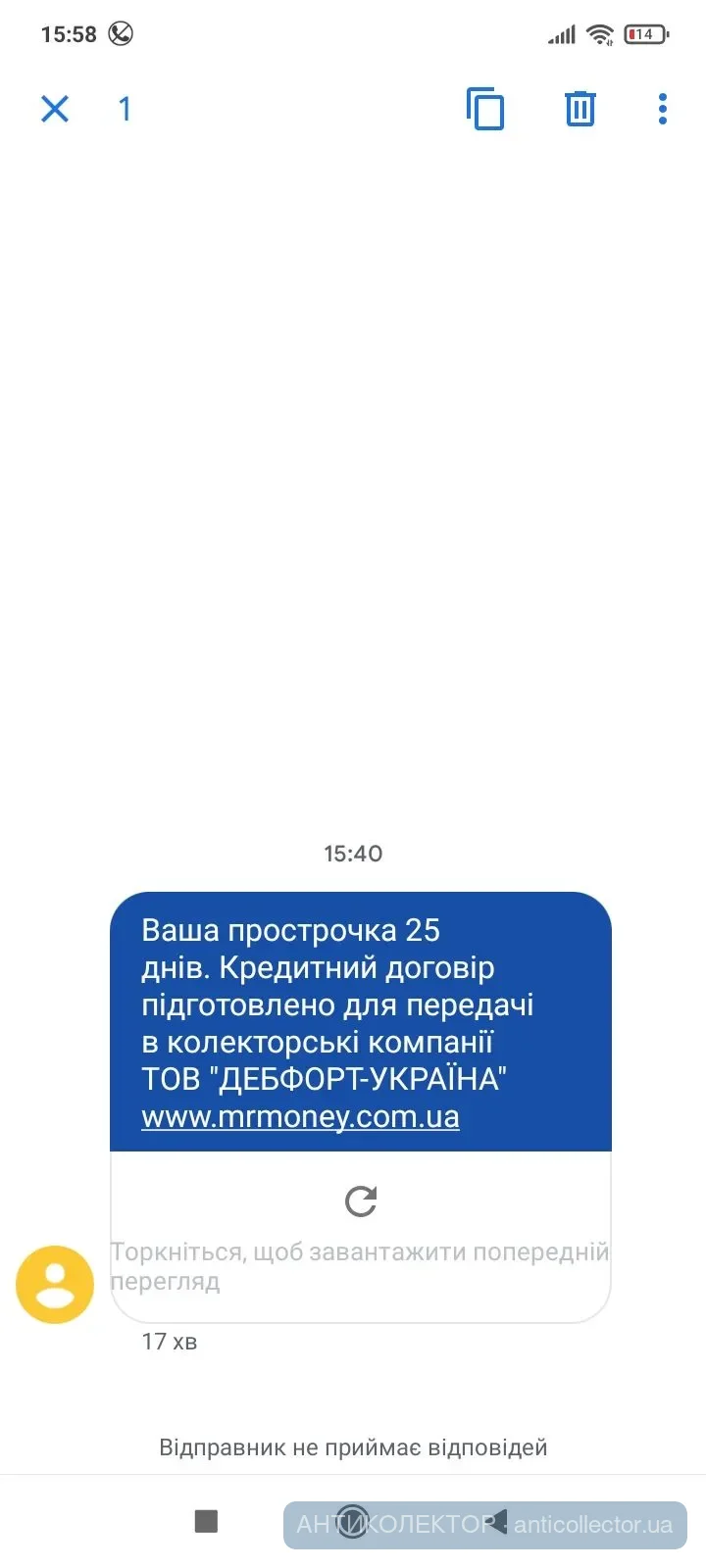This screenshot has height=1568, width=706.
Task: Delete the selected message
Action: (580, 109)
